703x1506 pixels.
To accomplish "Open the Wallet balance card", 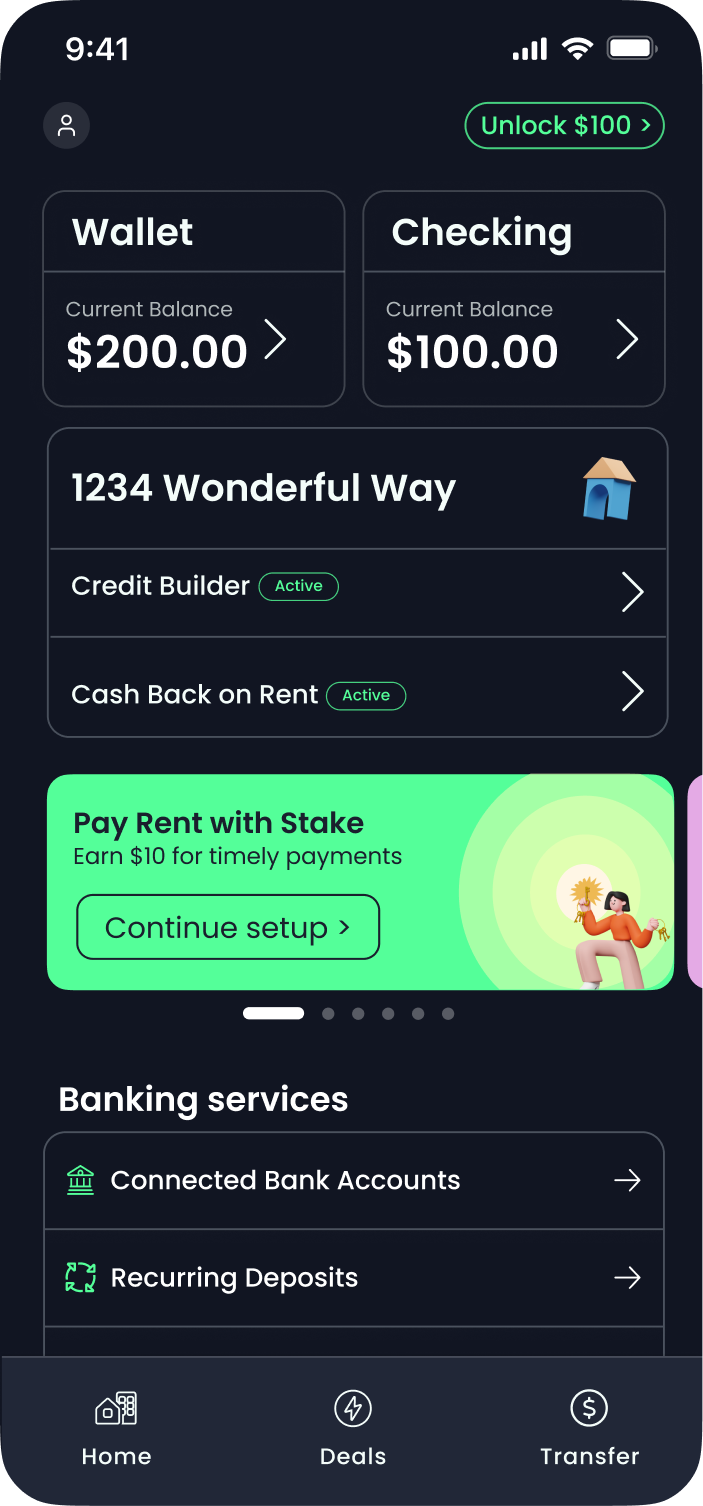I will 194,300.
